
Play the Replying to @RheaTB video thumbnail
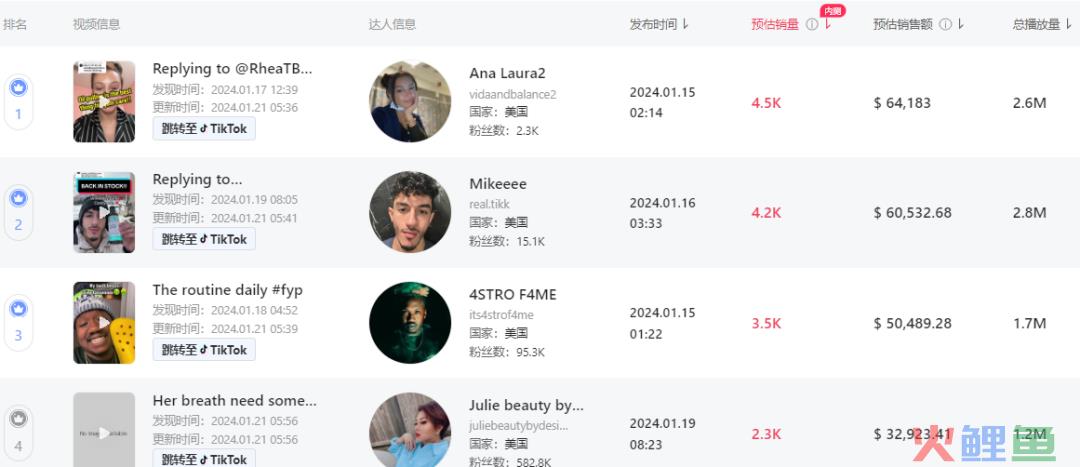point(104,101)
